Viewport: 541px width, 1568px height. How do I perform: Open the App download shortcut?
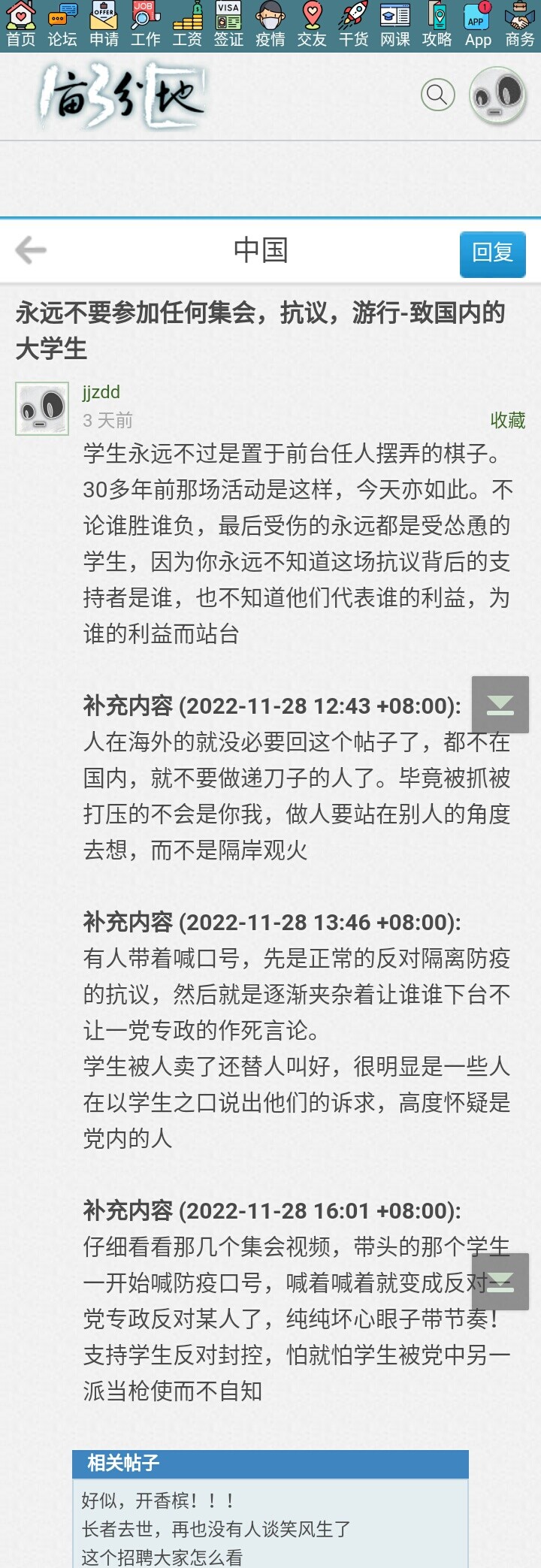(x=478, y=24)
